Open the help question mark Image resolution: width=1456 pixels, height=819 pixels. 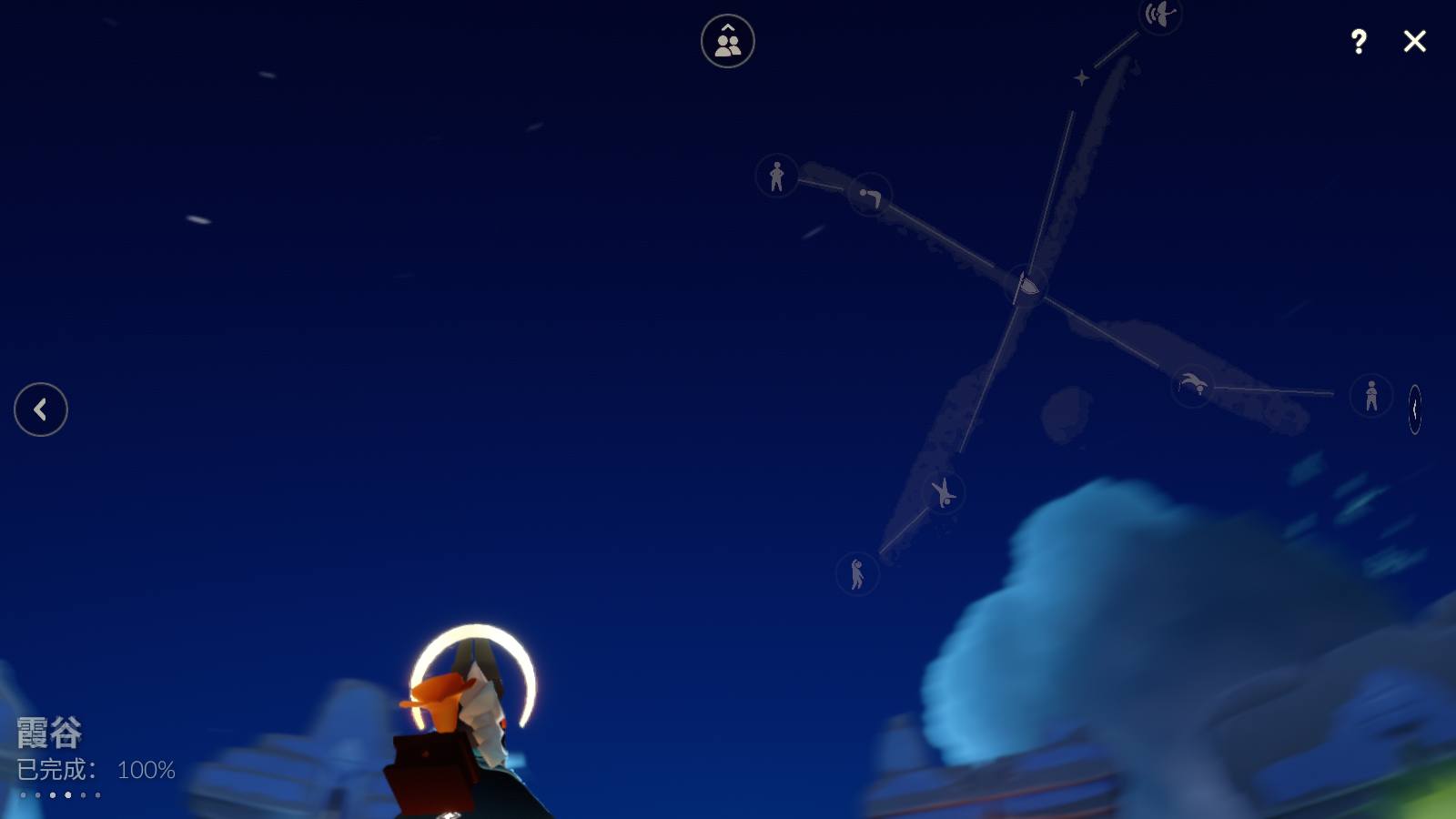click(x=1358, y=41)
